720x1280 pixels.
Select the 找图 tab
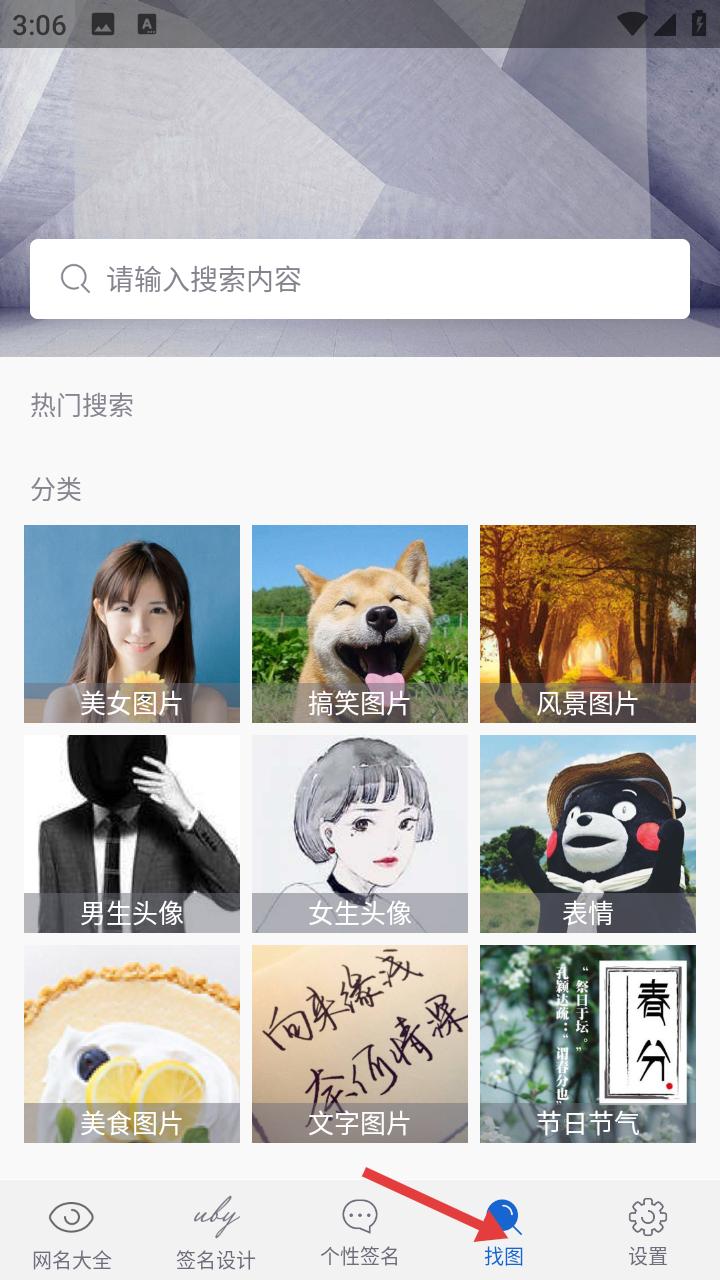[504, 1232]
